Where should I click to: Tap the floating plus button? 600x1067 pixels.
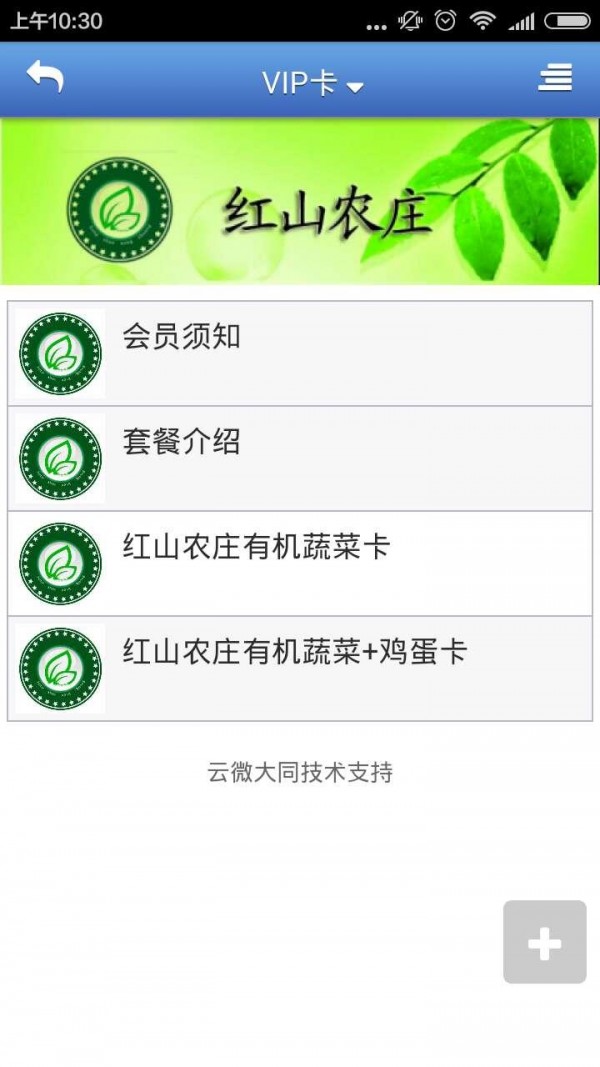click(x=544, y=942)
